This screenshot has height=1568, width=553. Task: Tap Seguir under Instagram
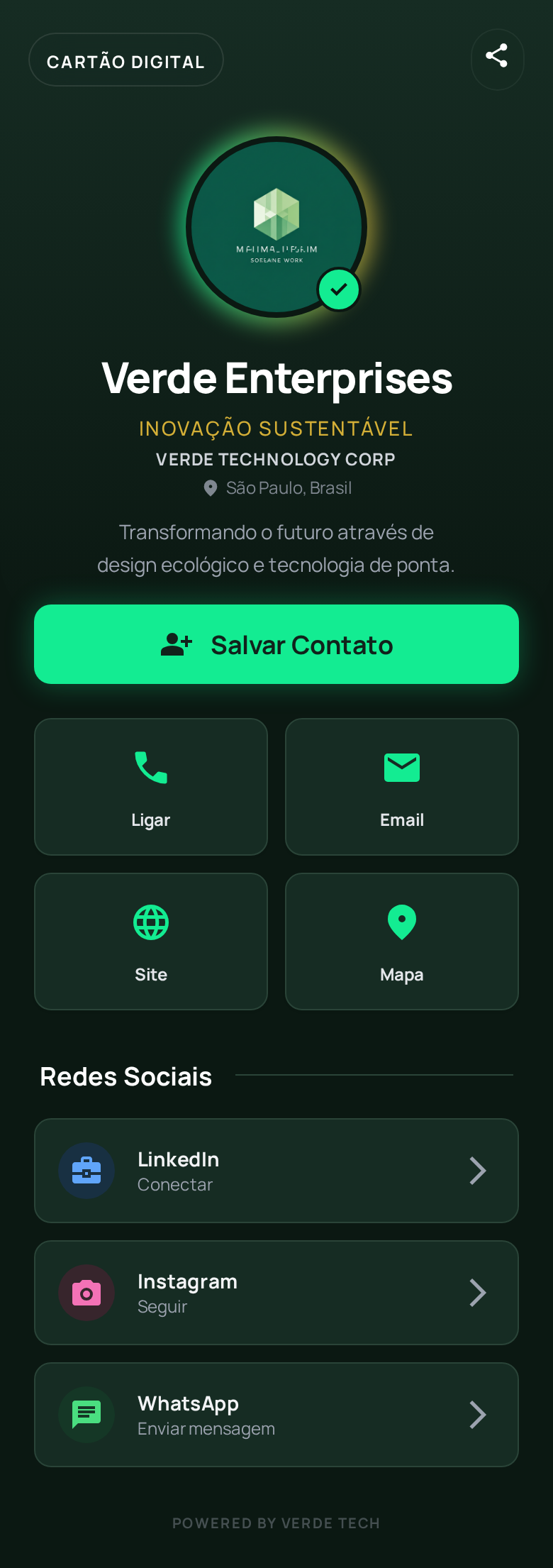tap(162, 1307)
